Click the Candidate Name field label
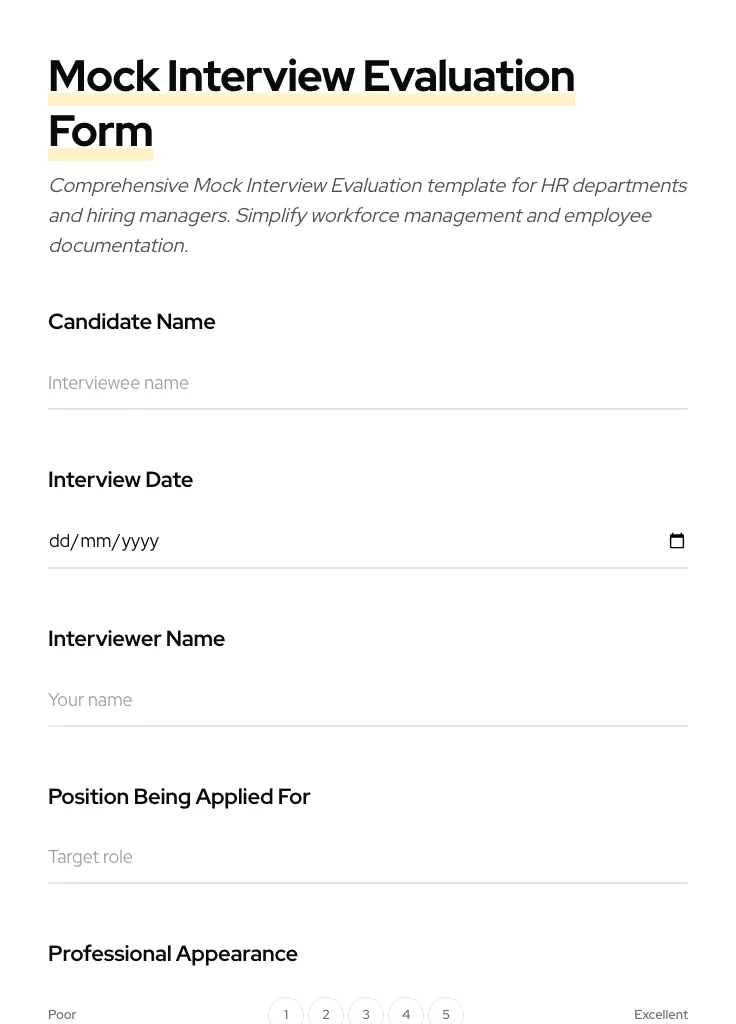Screen dimensions: 736x1024 (x=131, y=321)
